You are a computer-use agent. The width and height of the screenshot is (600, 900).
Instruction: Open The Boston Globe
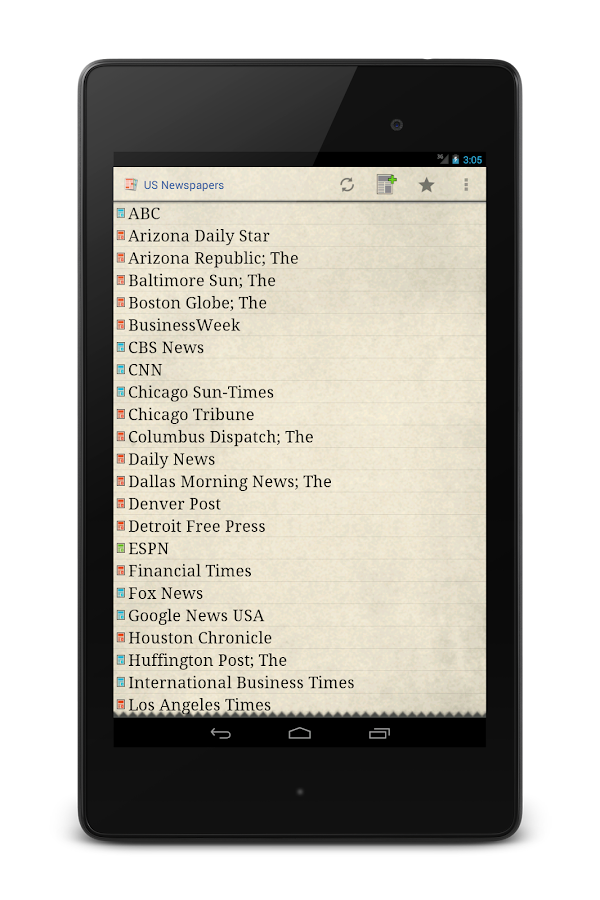click(x=197, y=303)
